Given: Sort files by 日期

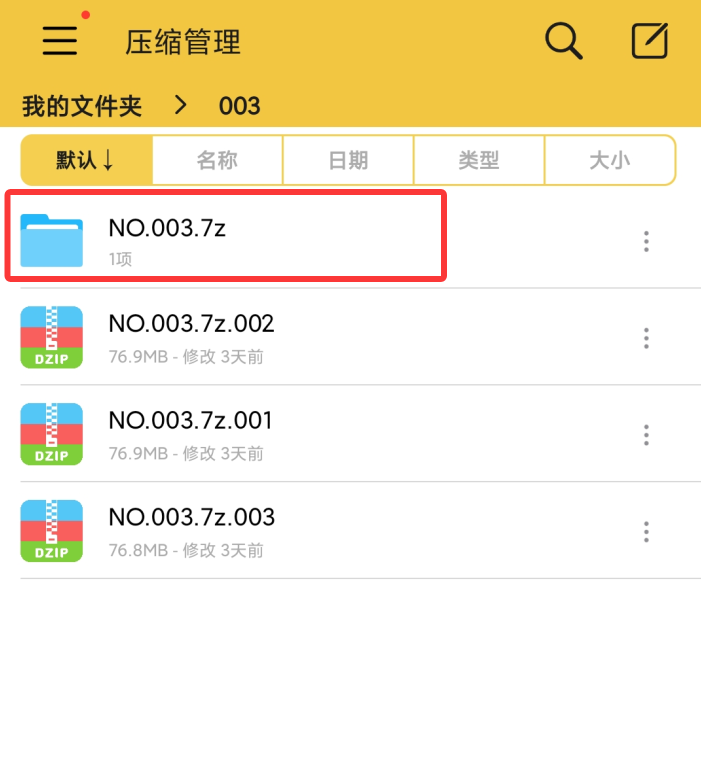Looking at the screenshot, I should point(348,160).
